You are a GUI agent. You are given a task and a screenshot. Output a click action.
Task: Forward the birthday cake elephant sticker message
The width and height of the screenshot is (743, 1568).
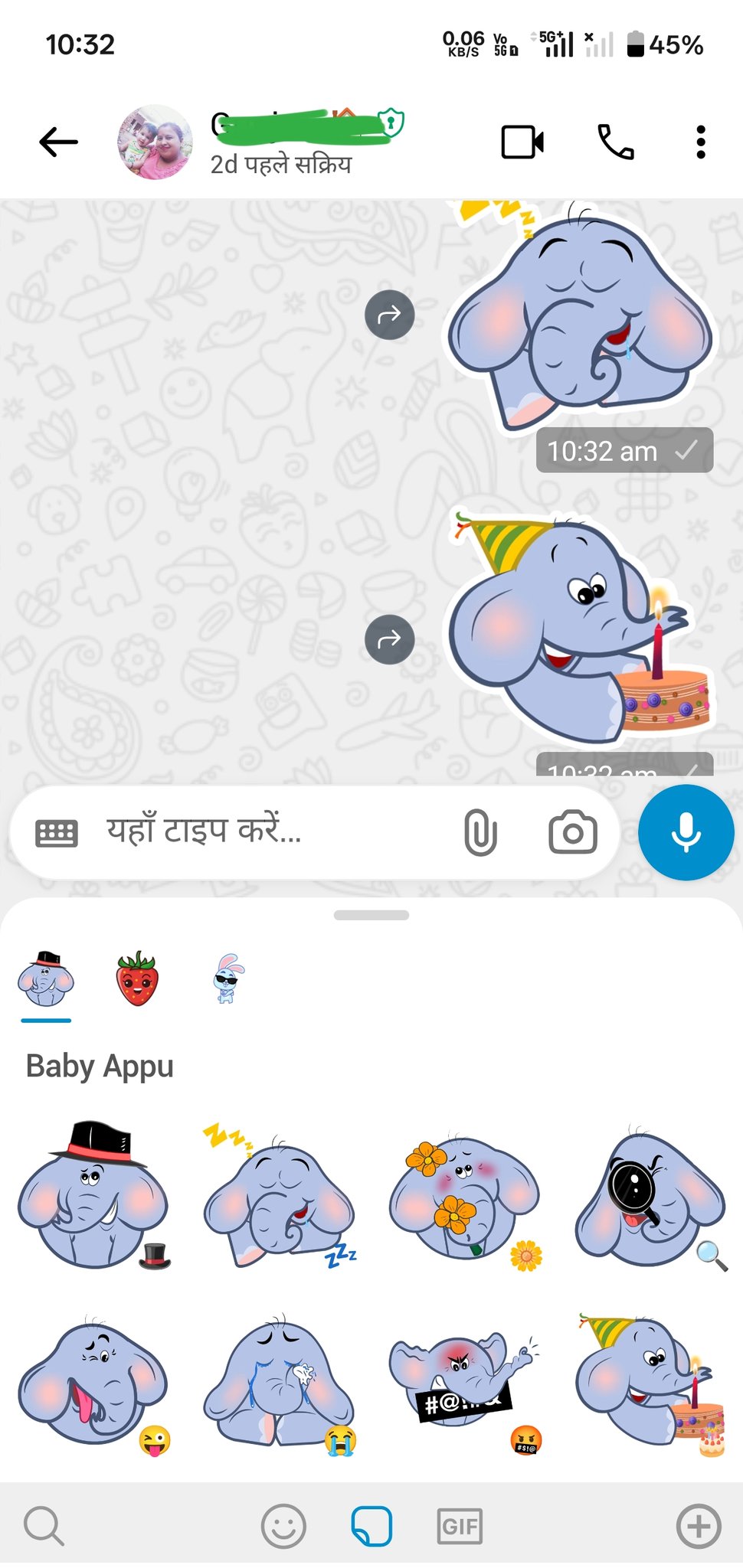tap(389, 639)
